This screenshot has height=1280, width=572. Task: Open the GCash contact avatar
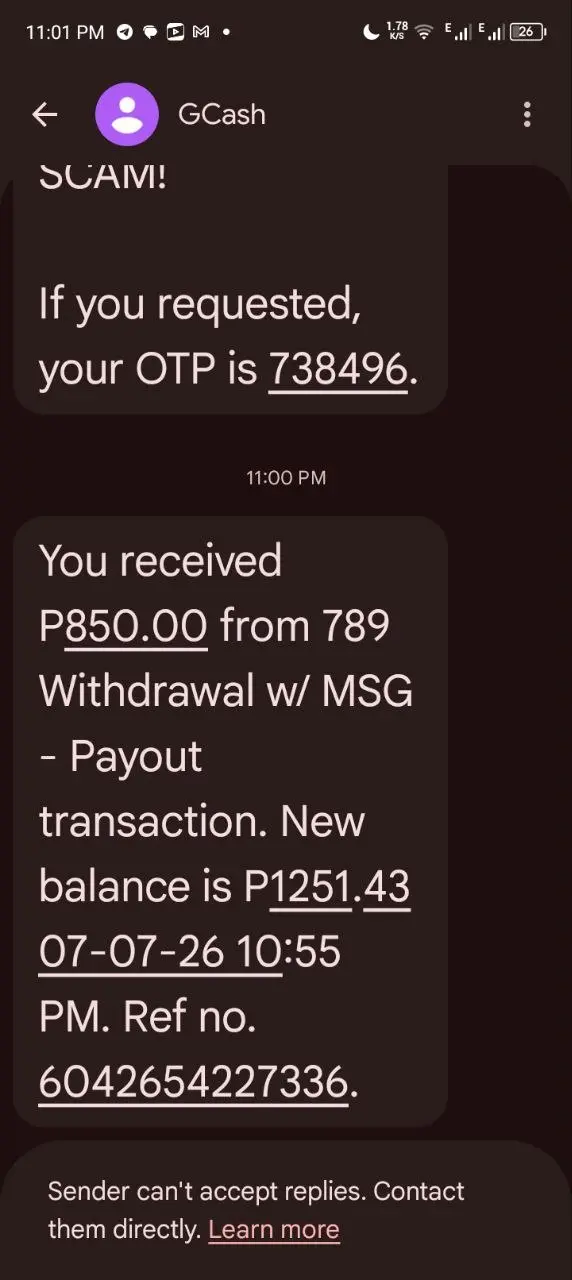pos(127,115)
